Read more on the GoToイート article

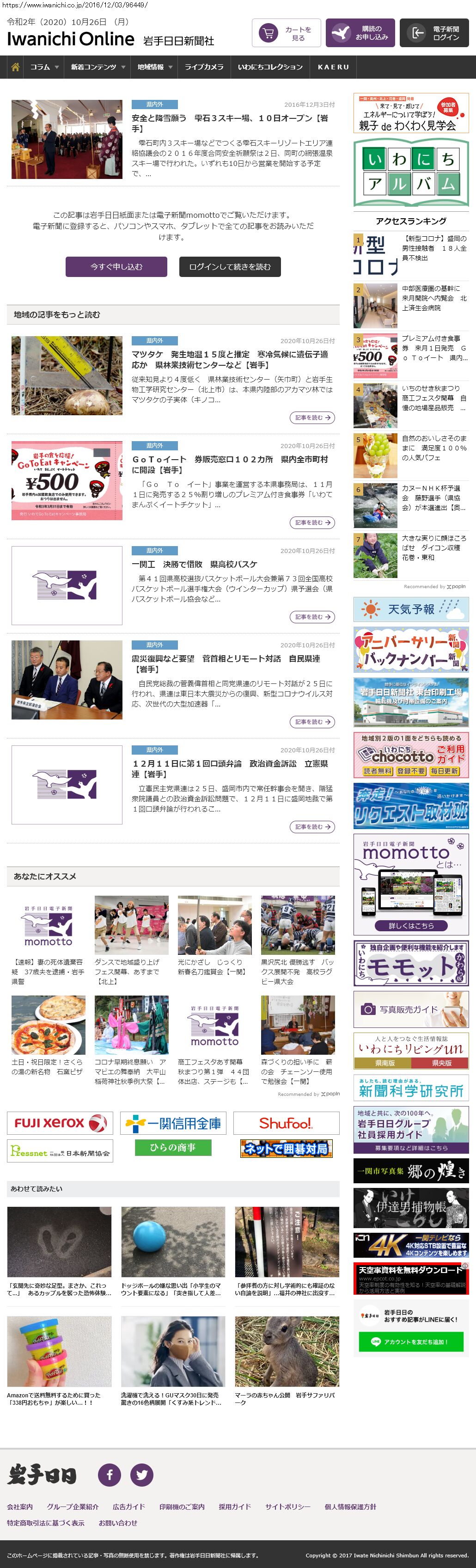pyautogui.click(x=311, y=522)
